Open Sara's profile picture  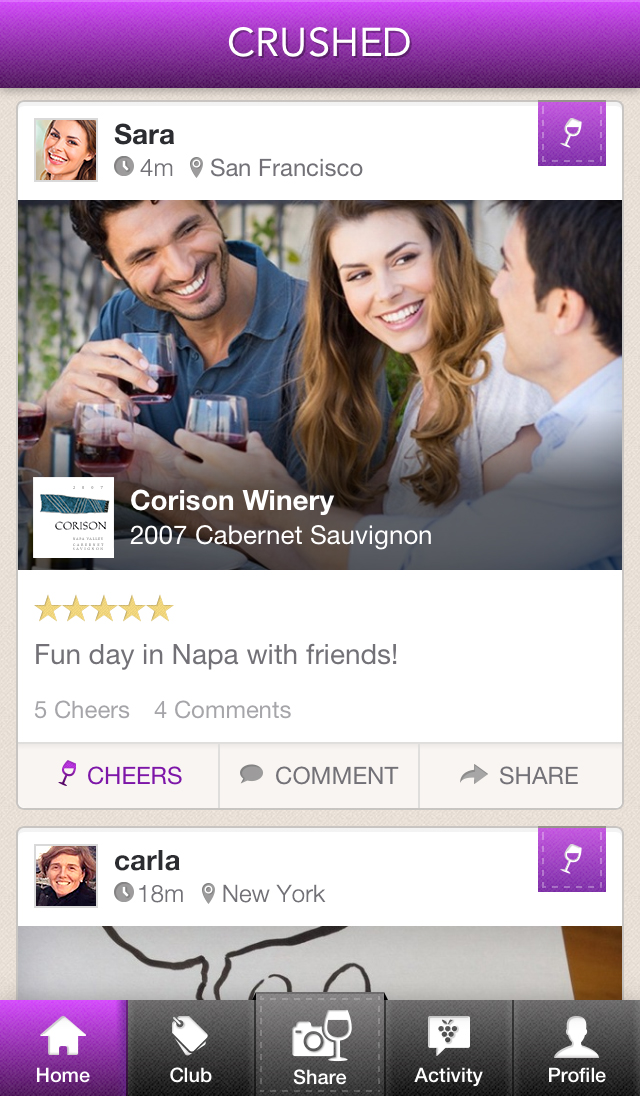(66, 150)
